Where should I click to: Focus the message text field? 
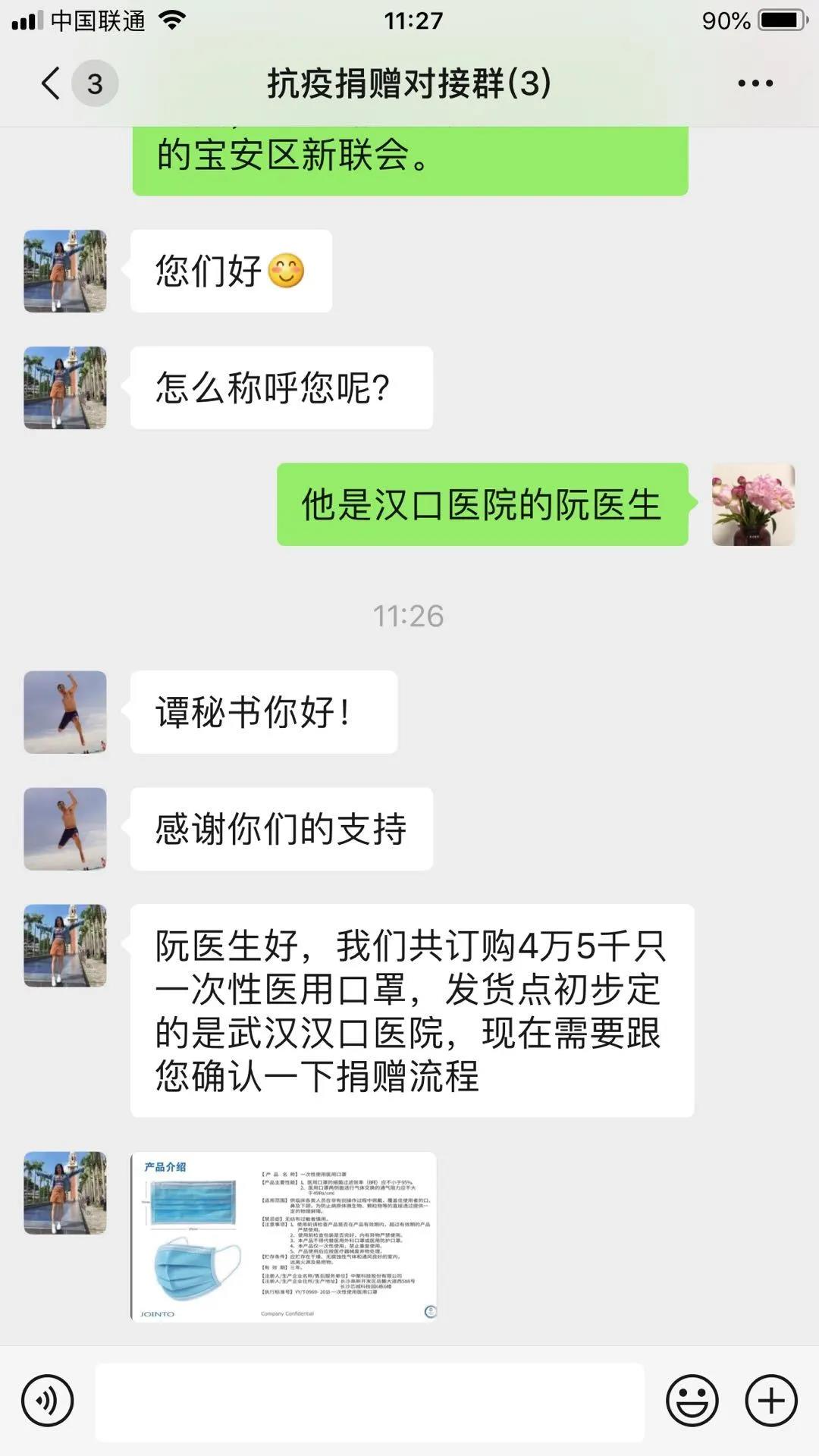[369, 1401]
